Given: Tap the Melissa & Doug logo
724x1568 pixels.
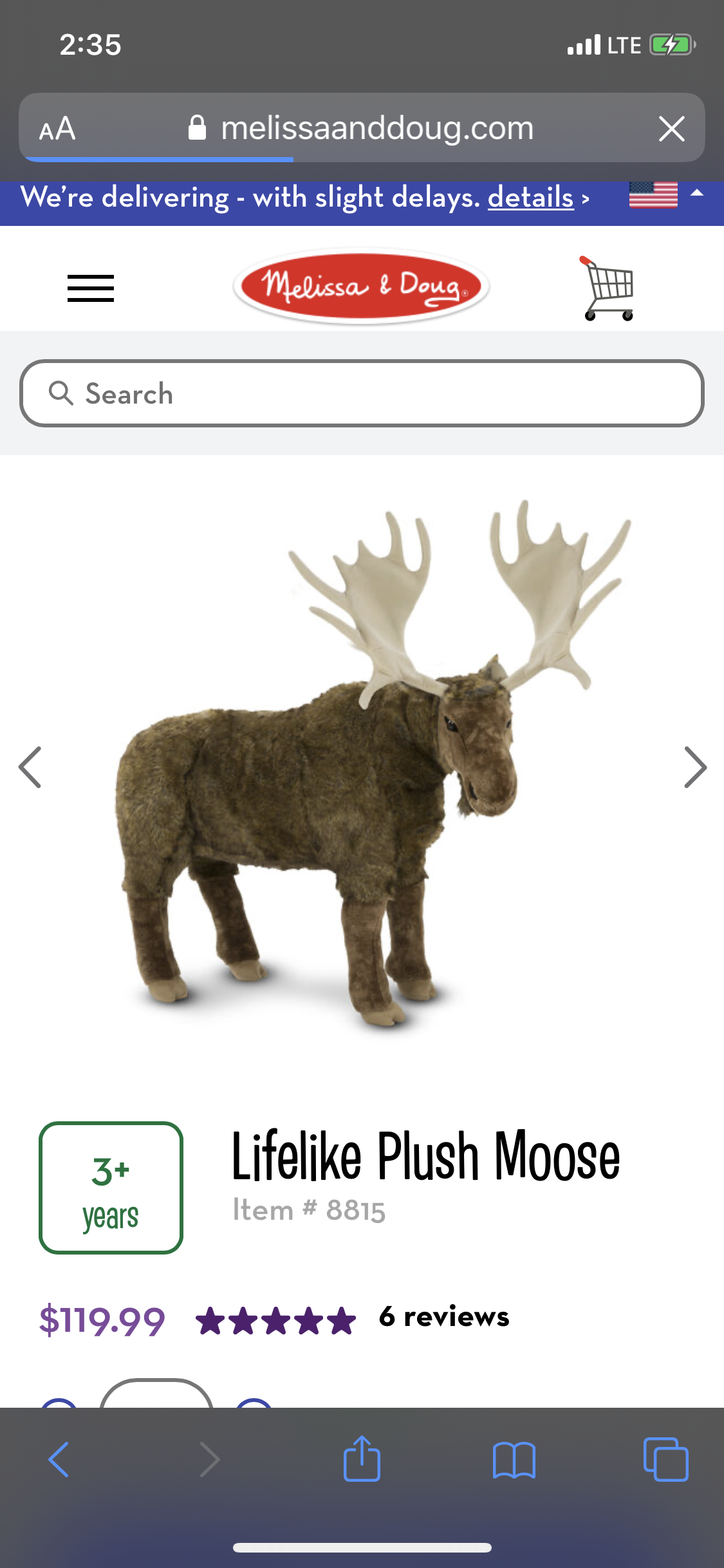Looking at the screenshot, I should [361, 286].
